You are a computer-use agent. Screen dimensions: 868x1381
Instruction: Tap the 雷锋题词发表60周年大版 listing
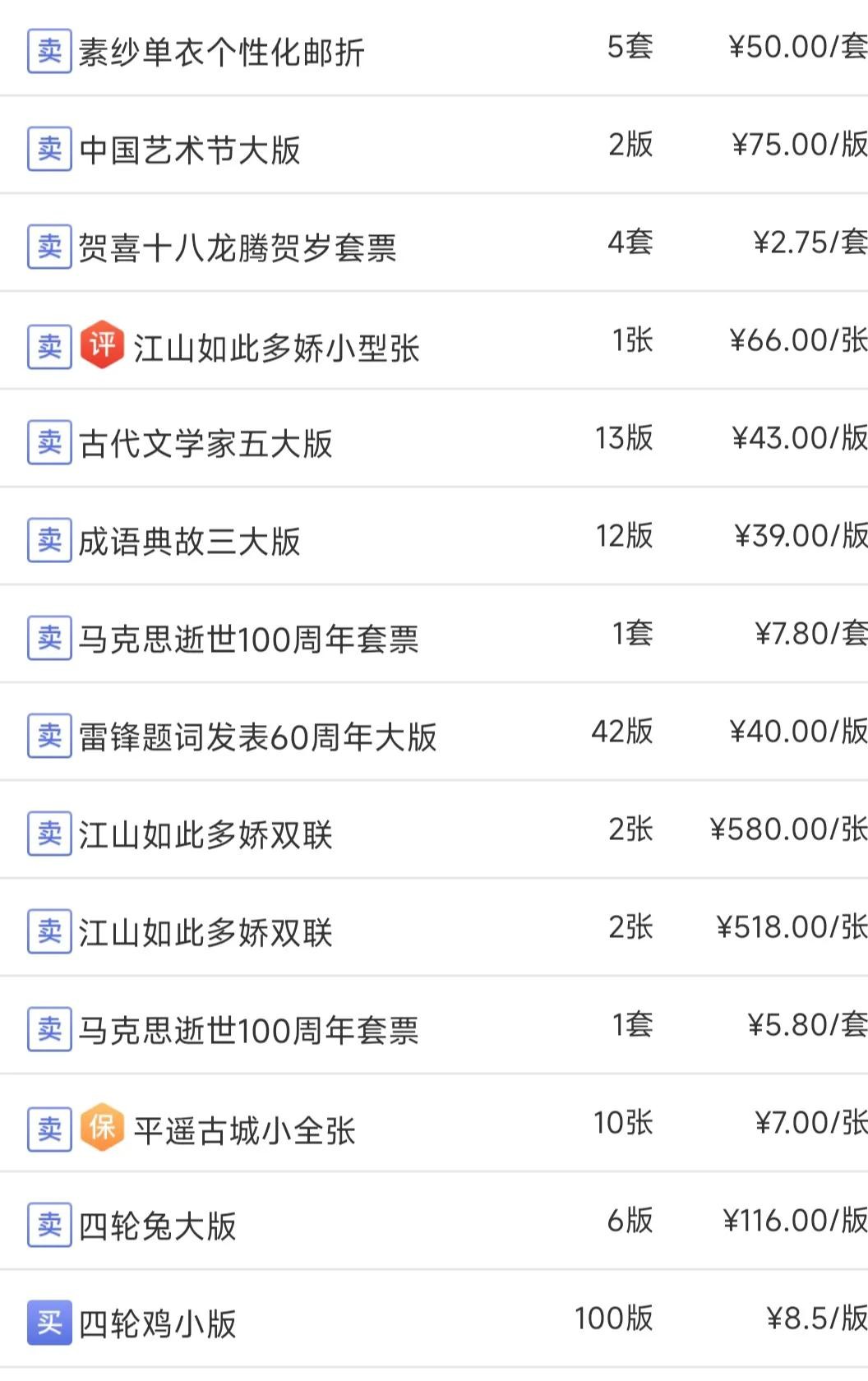click(257, 737)
